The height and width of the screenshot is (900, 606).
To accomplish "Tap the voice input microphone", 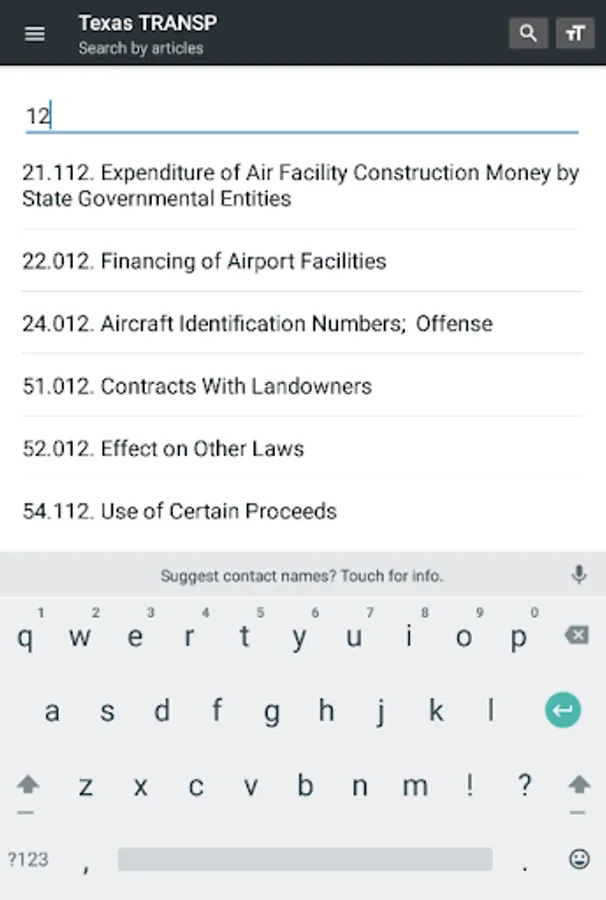I will pos(578,575).
